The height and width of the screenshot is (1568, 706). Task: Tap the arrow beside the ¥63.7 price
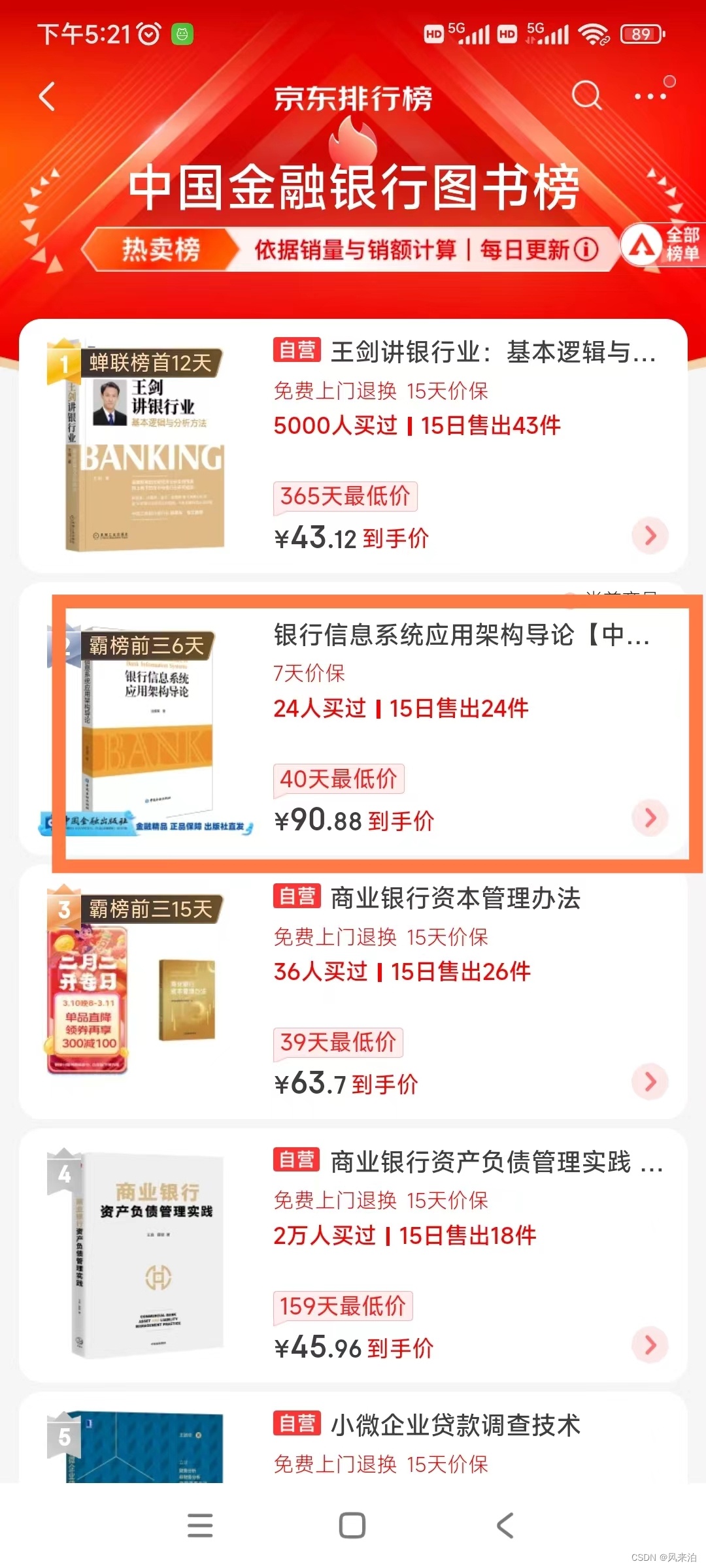pos(650,1081)
